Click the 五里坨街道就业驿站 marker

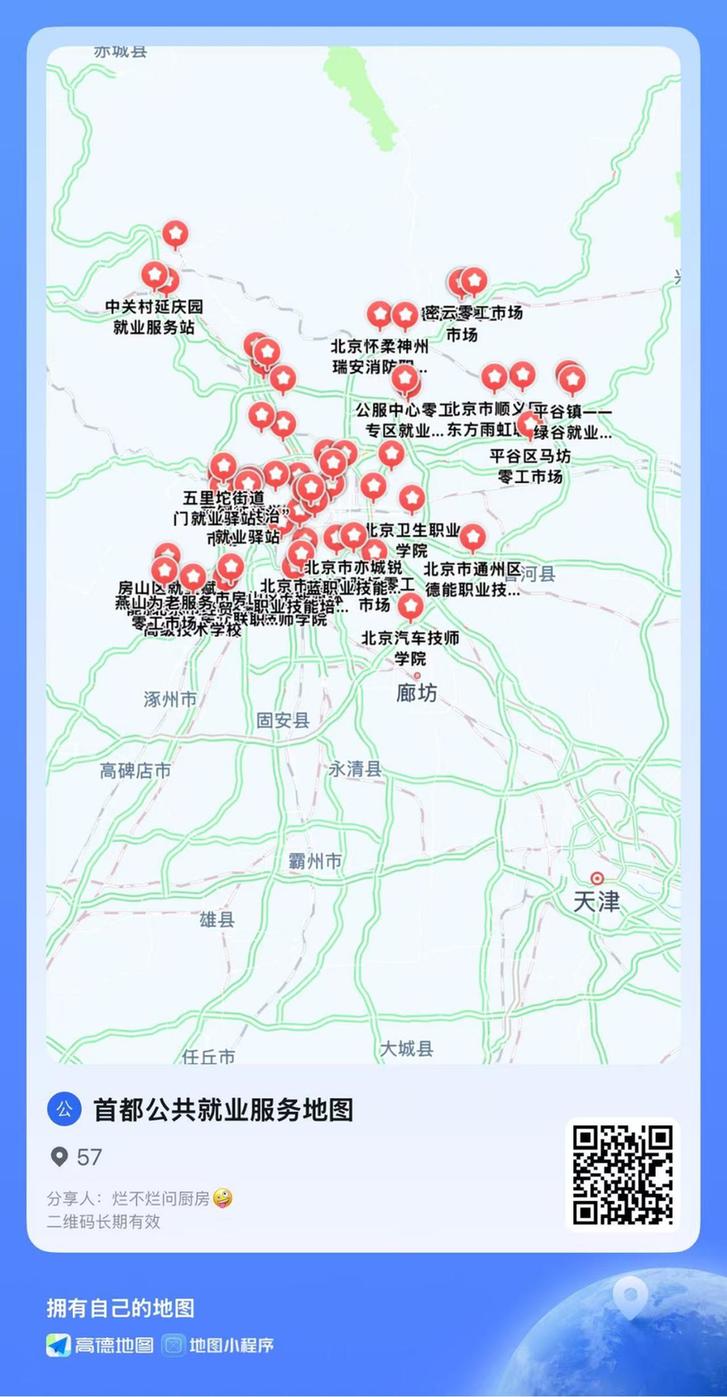222,464
